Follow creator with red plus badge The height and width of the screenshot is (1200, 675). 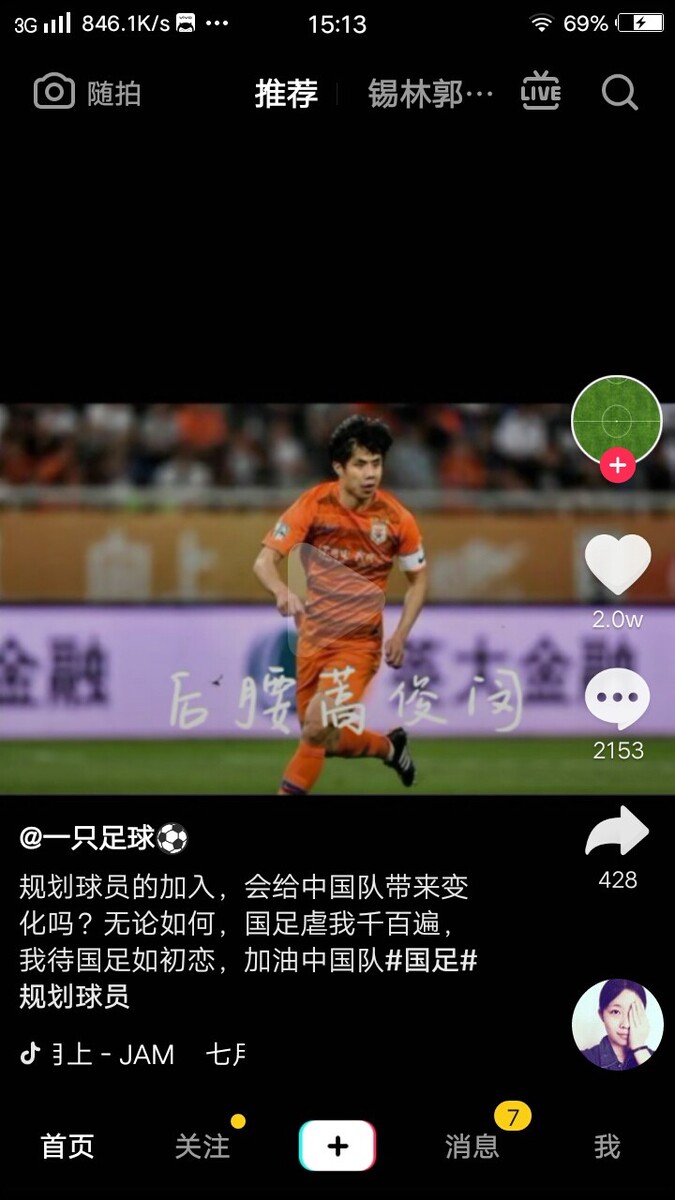tap(618, 465)
